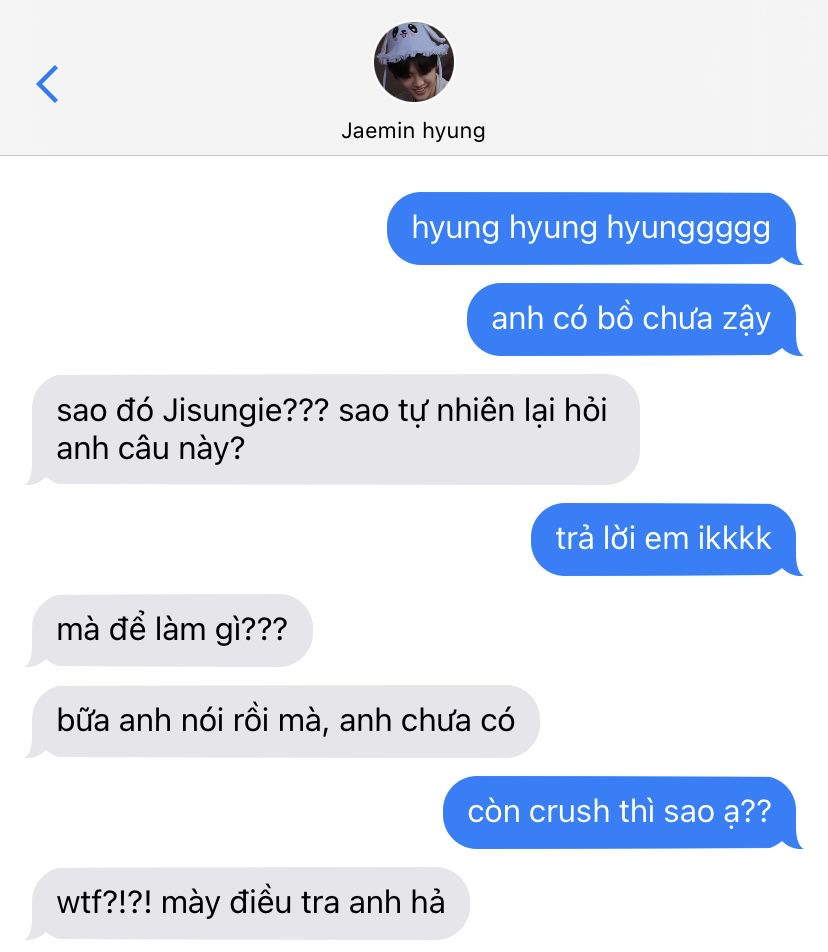Go back to the messages list
The width and height of the screenshot is (828, 952).
(x=47, y=84)
